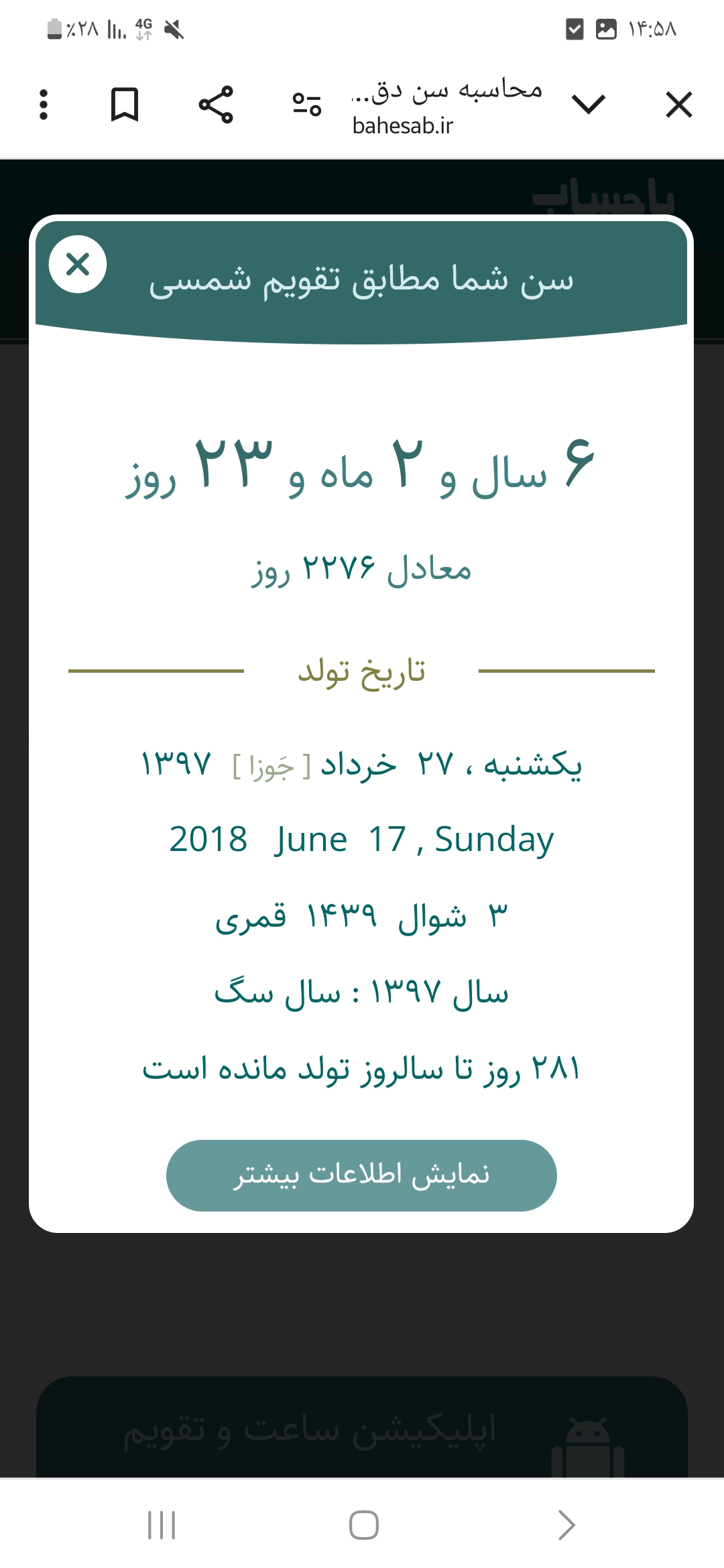Share this bahesab.ir page
This screenshot has height=1568, width=724.
(x=216, y=105)
